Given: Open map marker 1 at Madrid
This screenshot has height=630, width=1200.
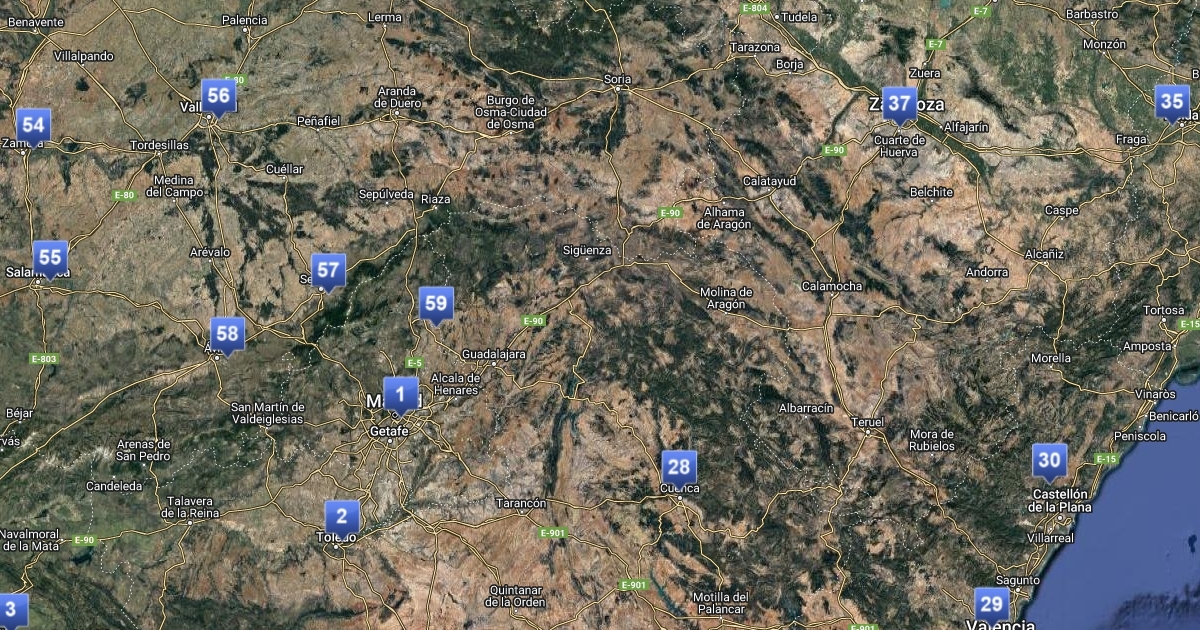Looking at the screenshot, I should (400, 394).
